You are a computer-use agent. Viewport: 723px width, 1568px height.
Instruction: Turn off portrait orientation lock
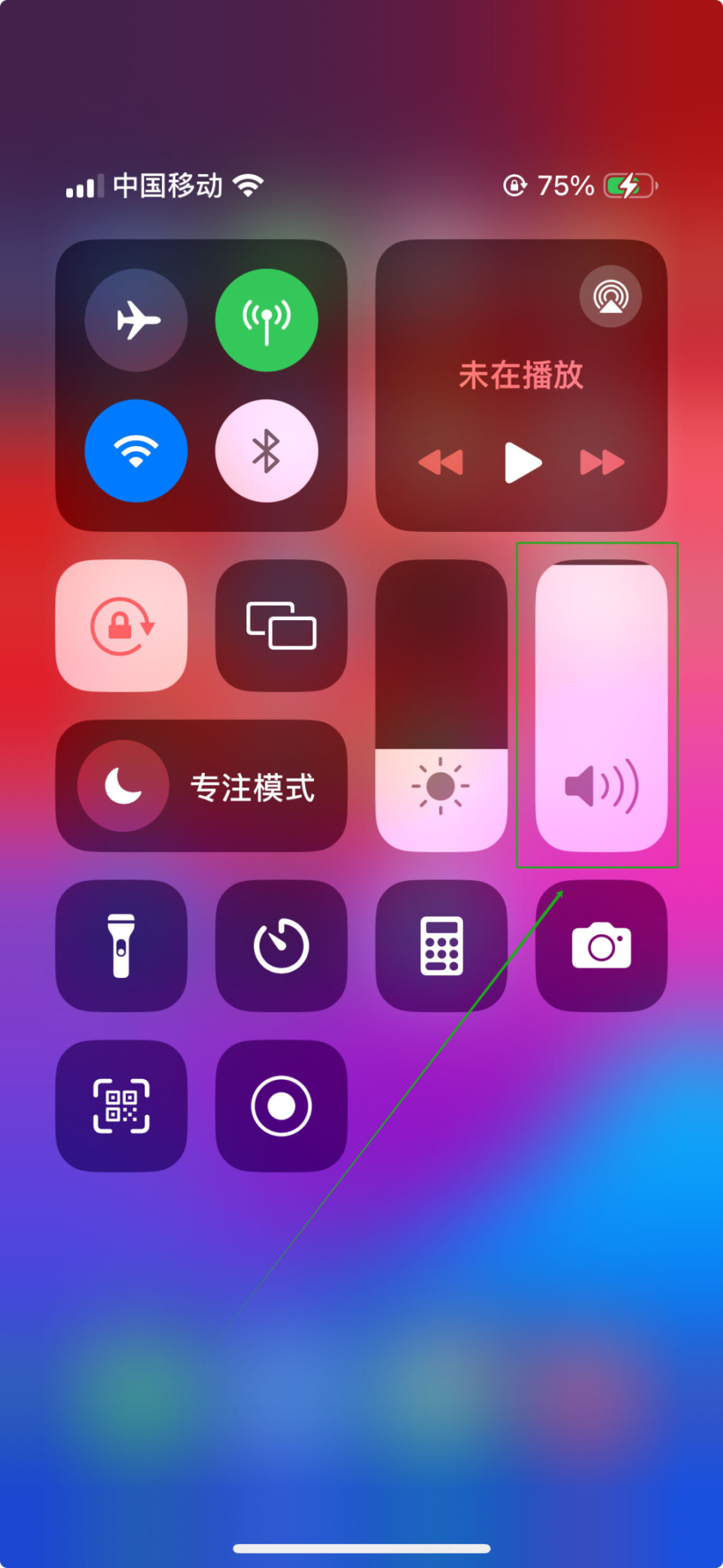point(121,625)
